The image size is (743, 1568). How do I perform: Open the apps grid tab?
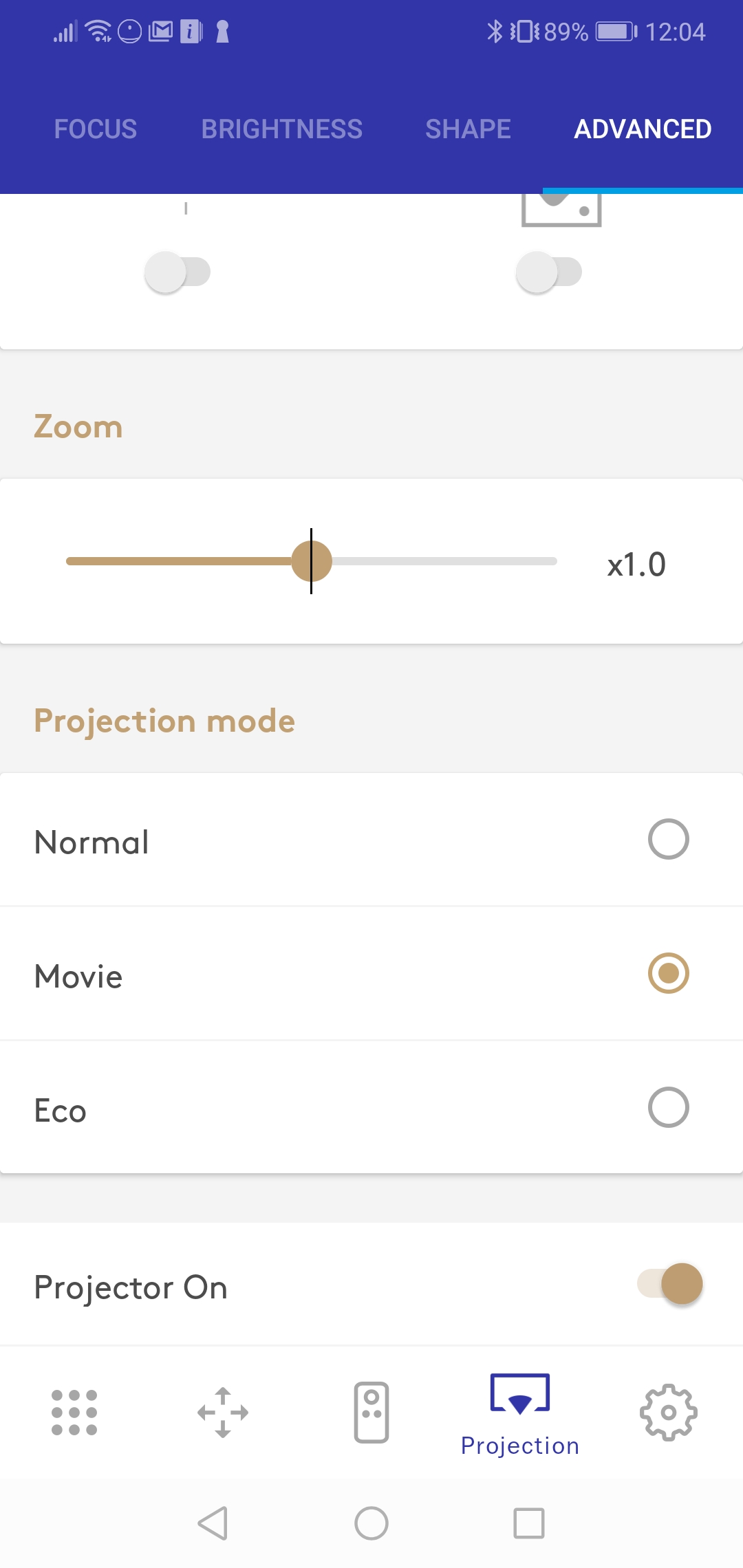click(x=74, y=1413)
